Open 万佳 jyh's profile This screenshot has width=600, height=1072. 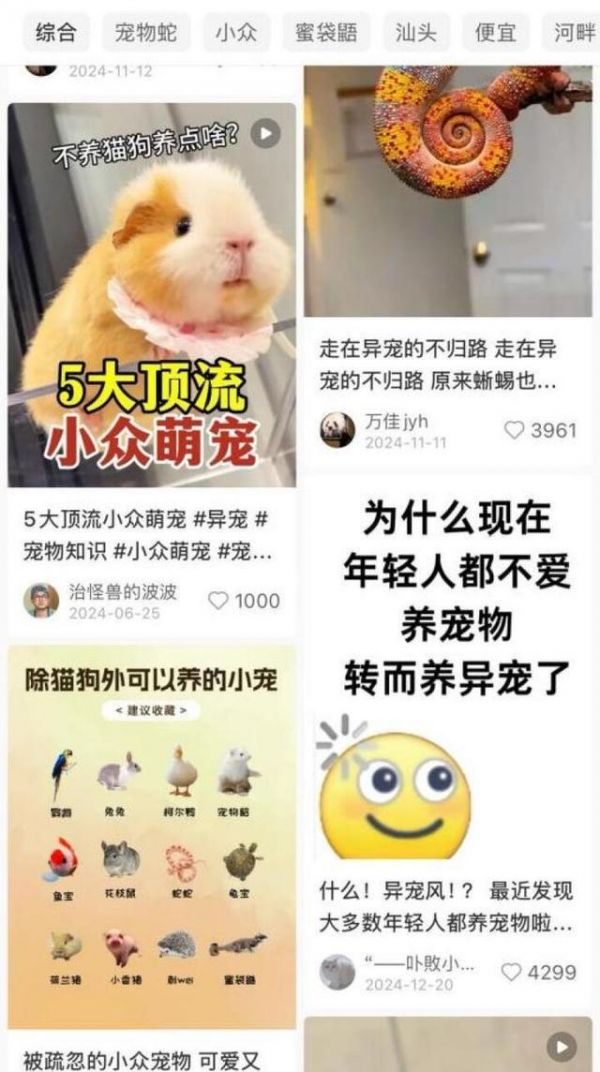[337, 430]
